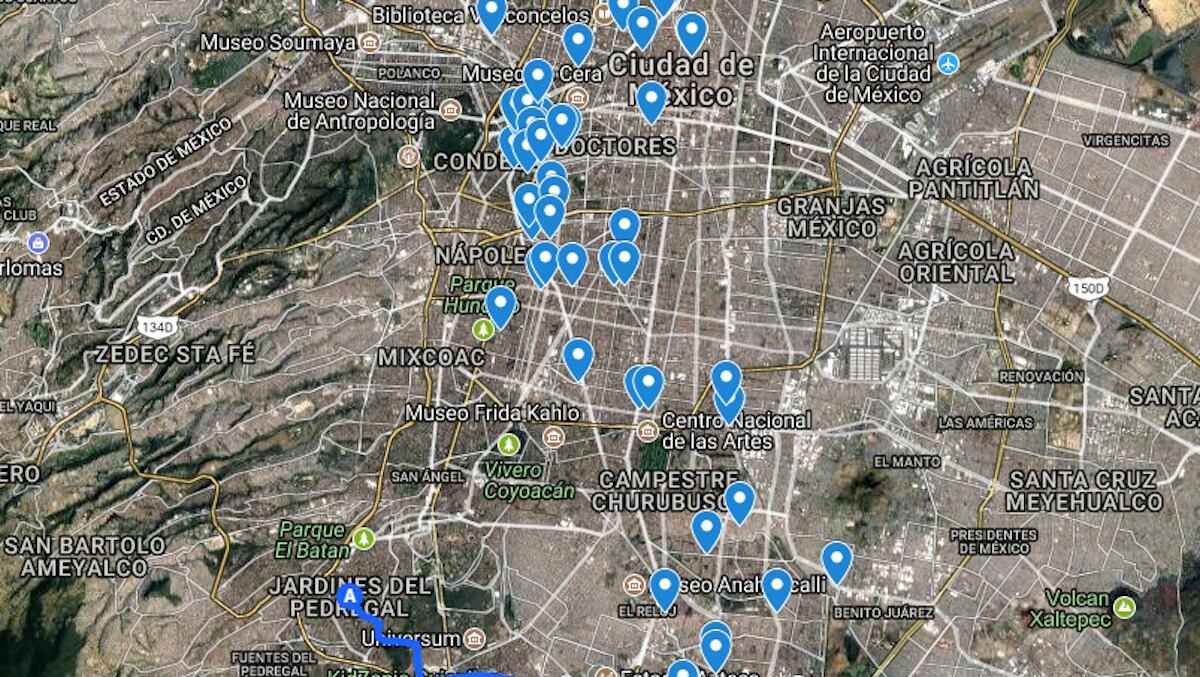
Task: Select the blue pin above Benito Juárez label
Action: click(836, 560)
